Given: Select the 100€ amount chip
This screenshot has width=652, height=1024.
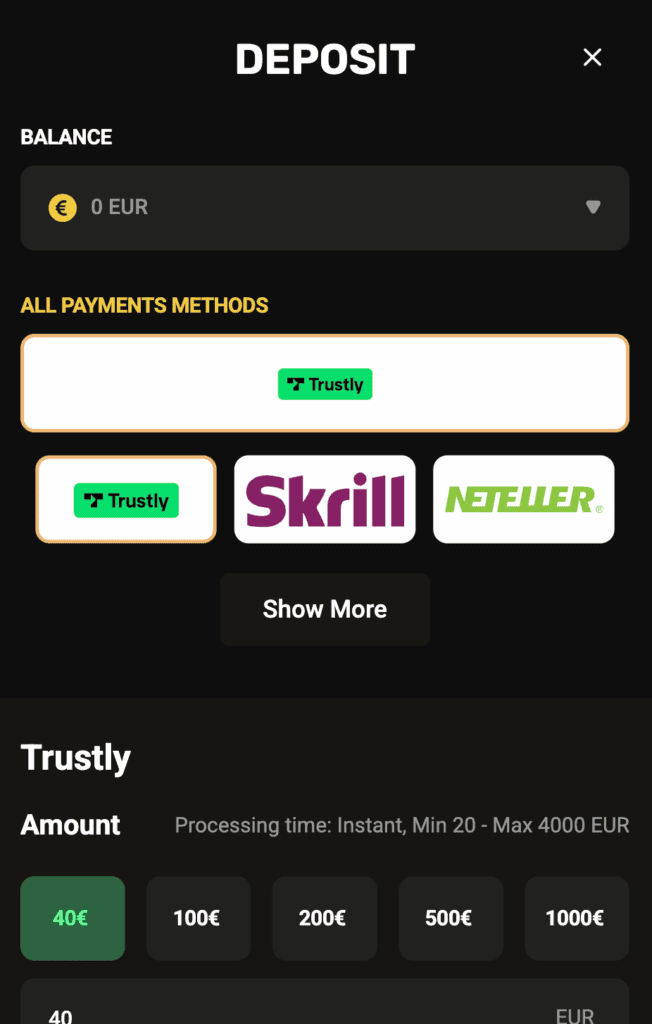Looking at the screenshot, I should coord(198,918).
